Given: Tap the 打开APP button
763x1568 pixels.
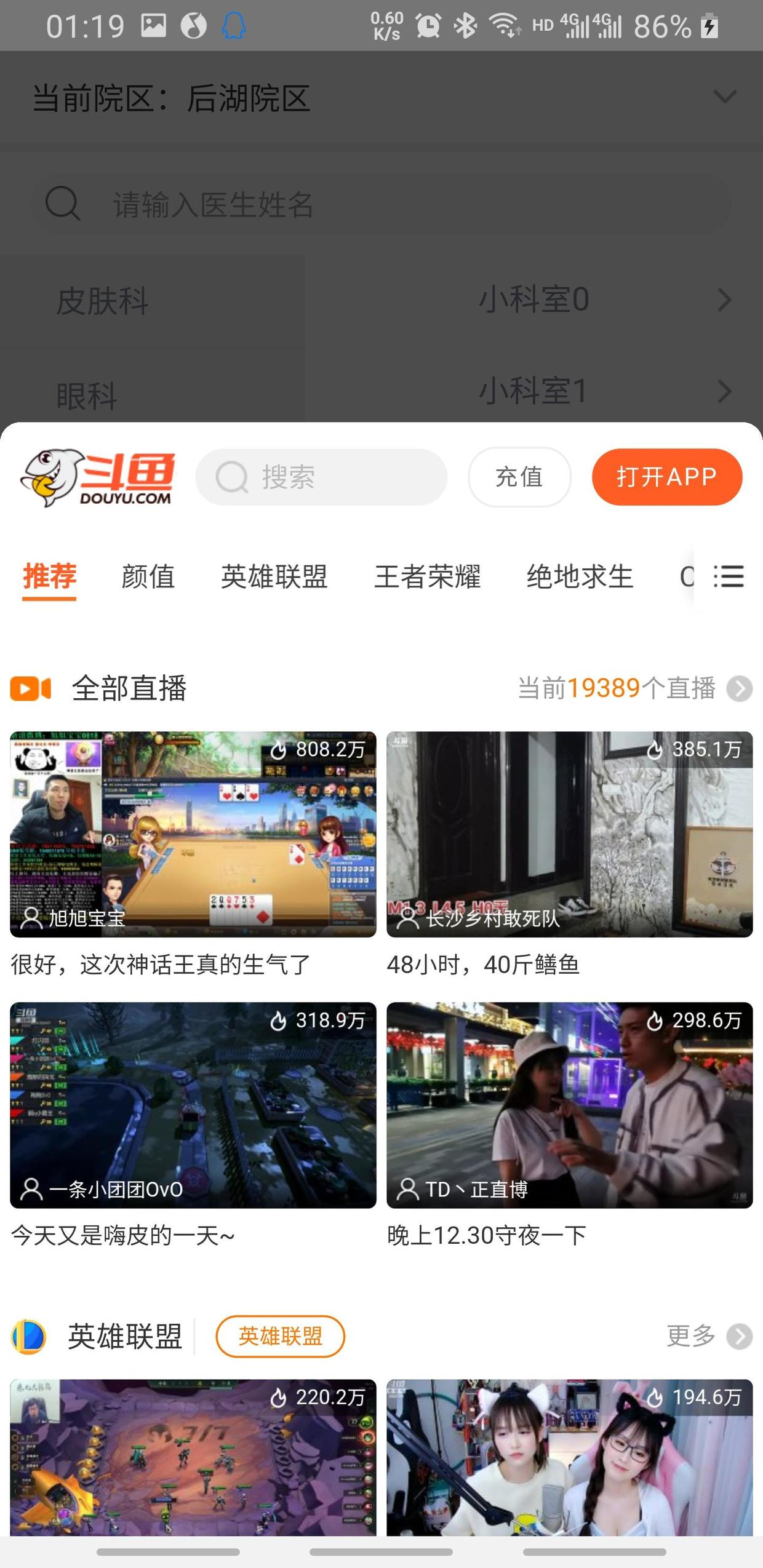Looking at the screenshot, I should click(666, 477).
